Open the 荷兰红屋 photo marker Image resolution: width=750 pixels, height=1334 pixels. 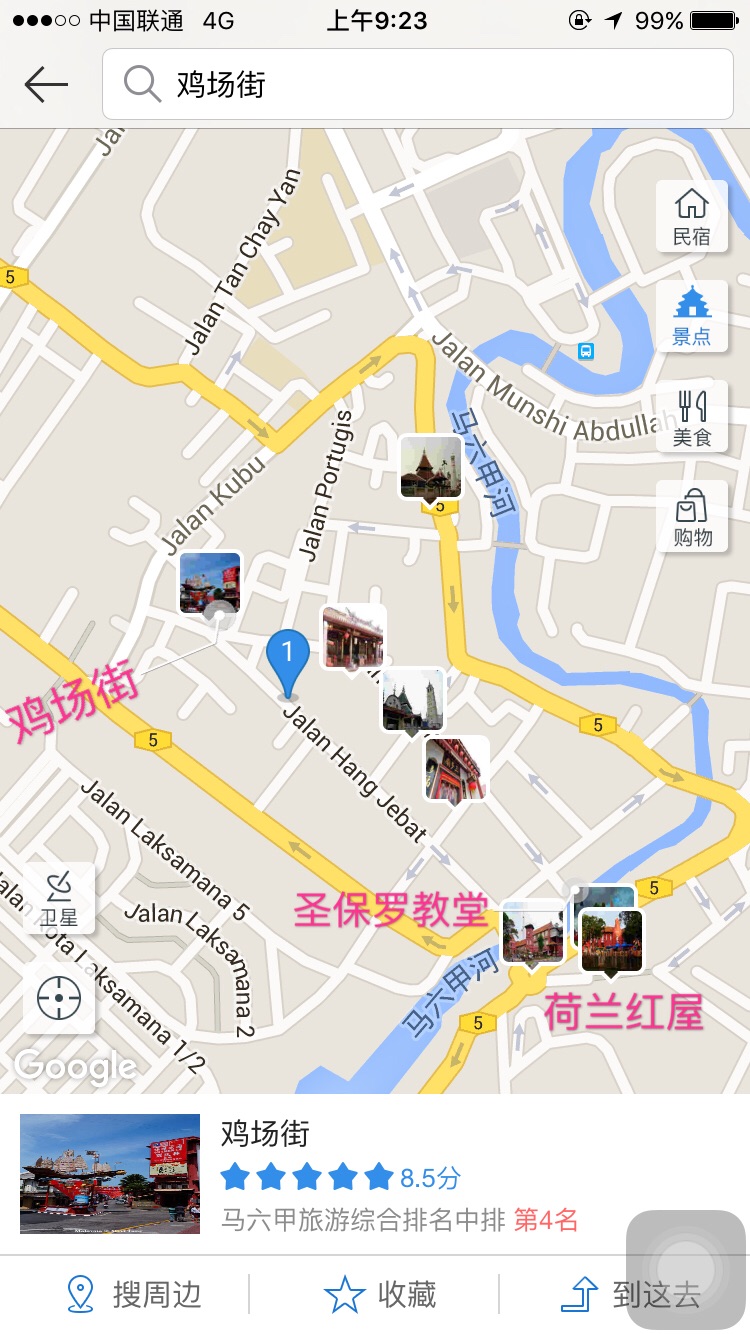(612, 942)
